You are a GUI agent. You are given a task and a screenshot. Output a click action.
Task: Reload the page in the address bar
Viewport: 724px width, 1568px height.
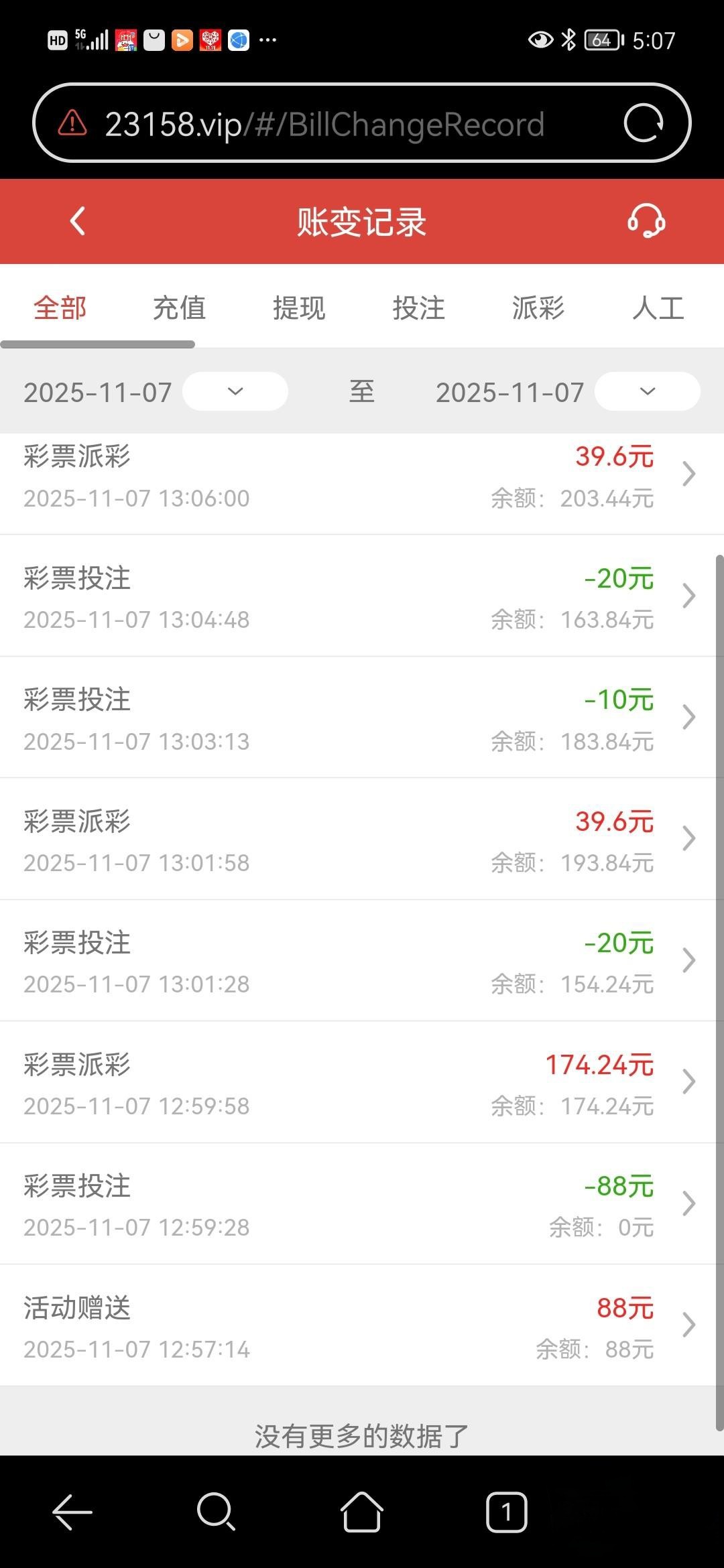pyautogui.click(x=644, y=123)
